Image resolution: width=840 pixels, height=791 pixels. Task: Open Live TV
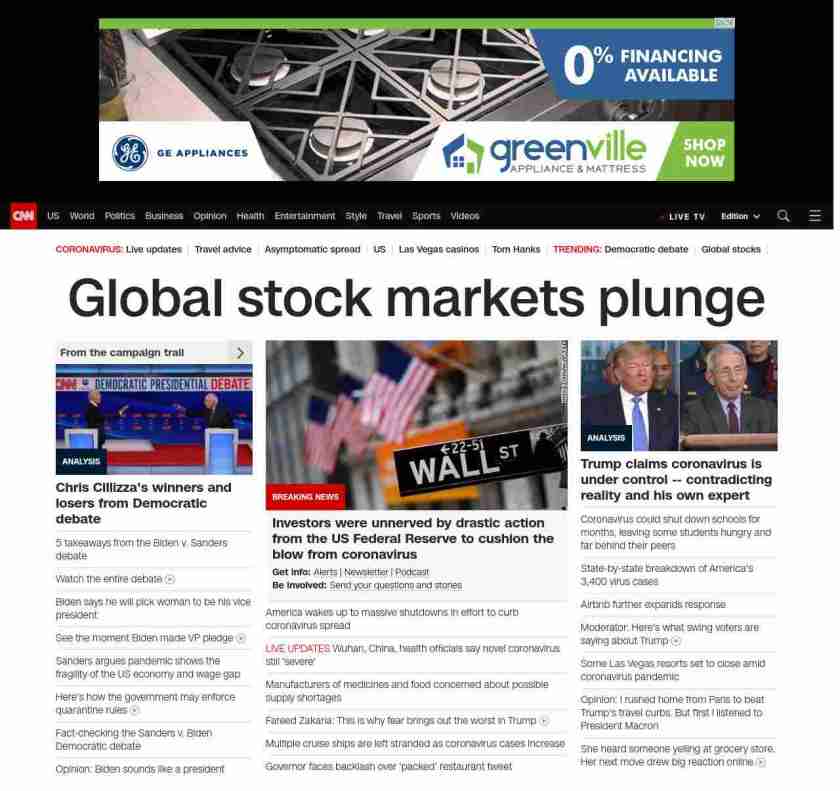tap(685, 216)
